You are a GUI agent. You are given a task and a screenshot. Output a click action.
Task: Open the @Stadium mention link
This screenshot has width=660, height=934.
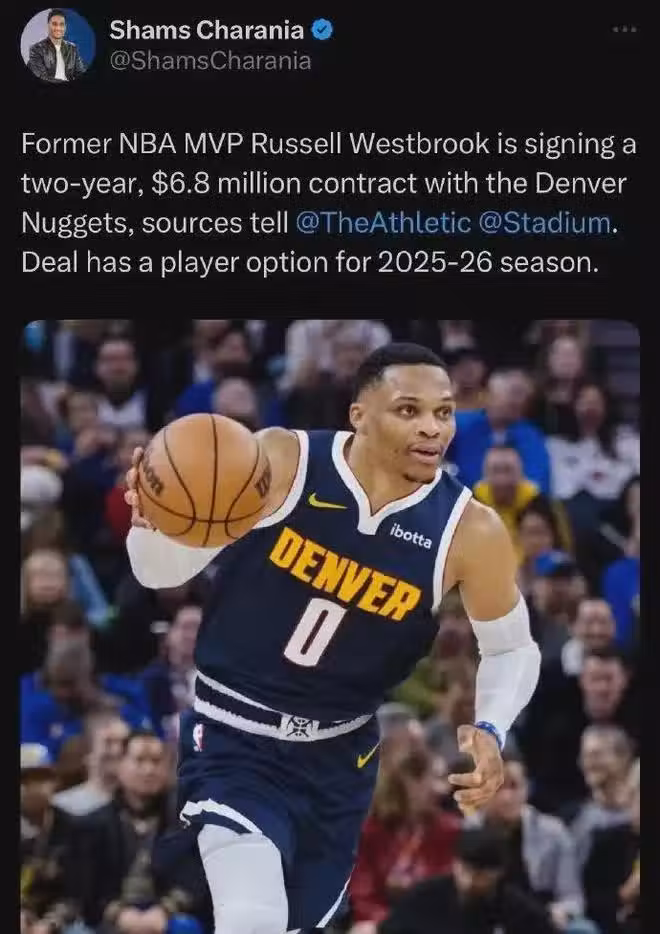coord(544,223)
